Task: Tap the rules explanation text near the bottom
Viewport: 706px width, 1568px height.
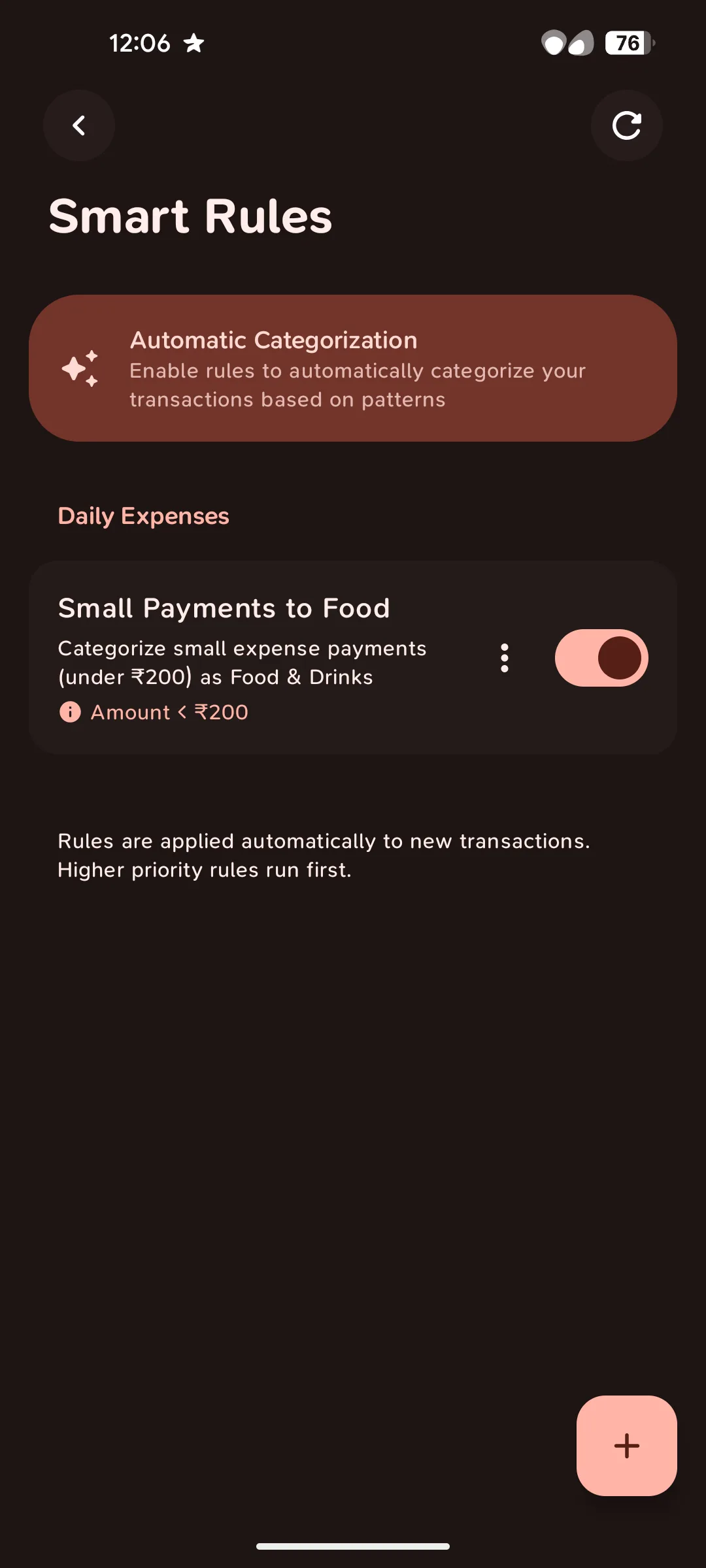Action: click(324, 855)
